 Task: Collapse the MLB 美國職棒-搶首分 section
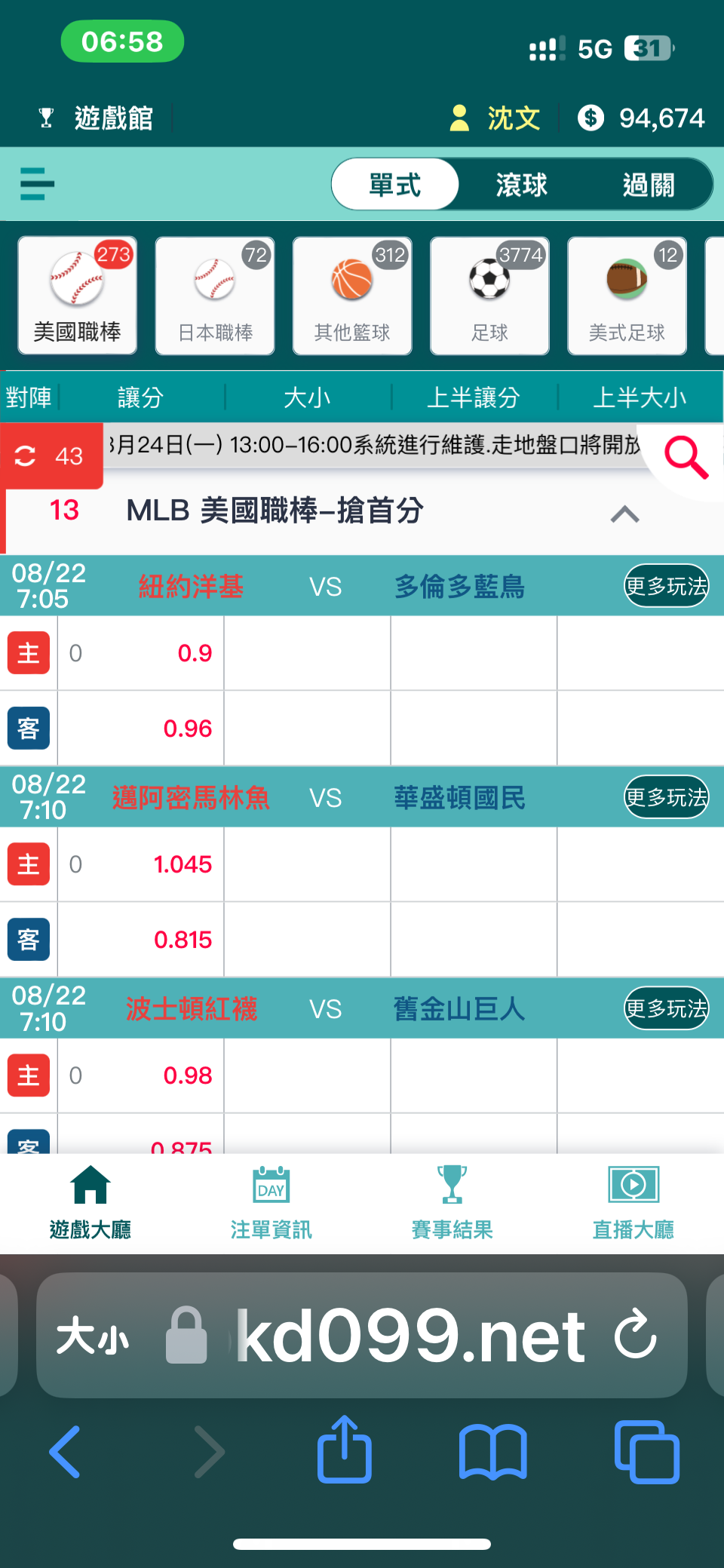click(624, 514)
